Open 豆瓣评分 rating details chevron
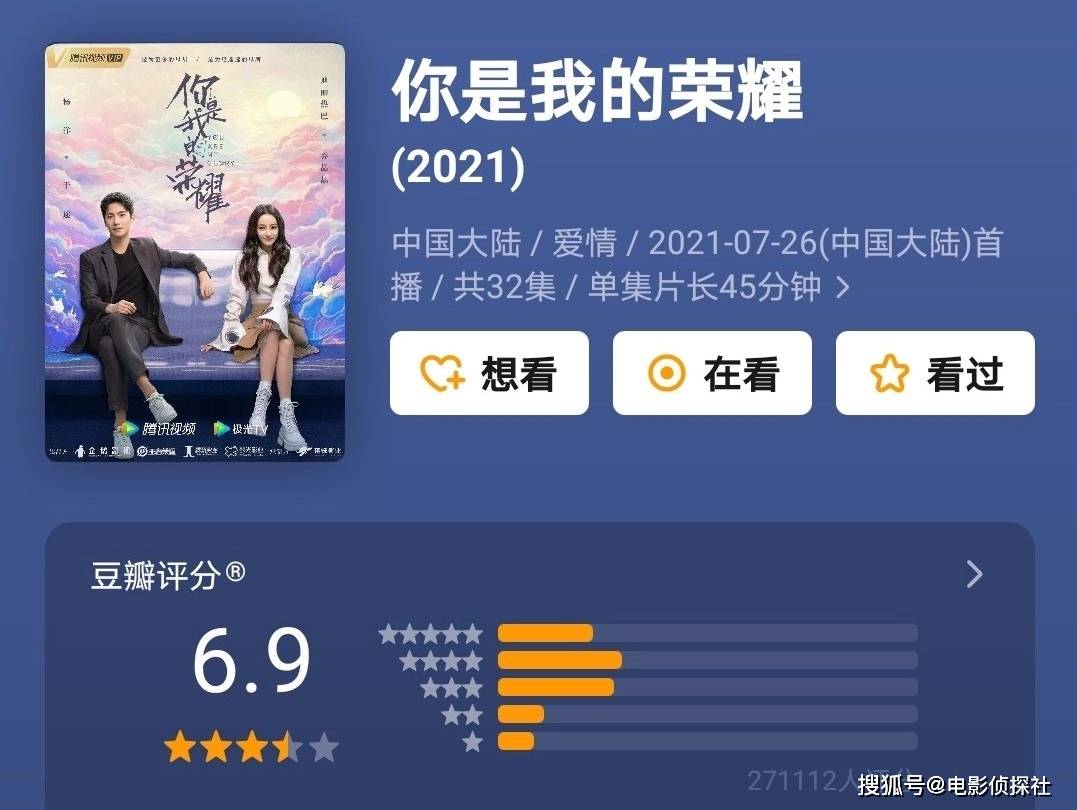 (975, 574)
